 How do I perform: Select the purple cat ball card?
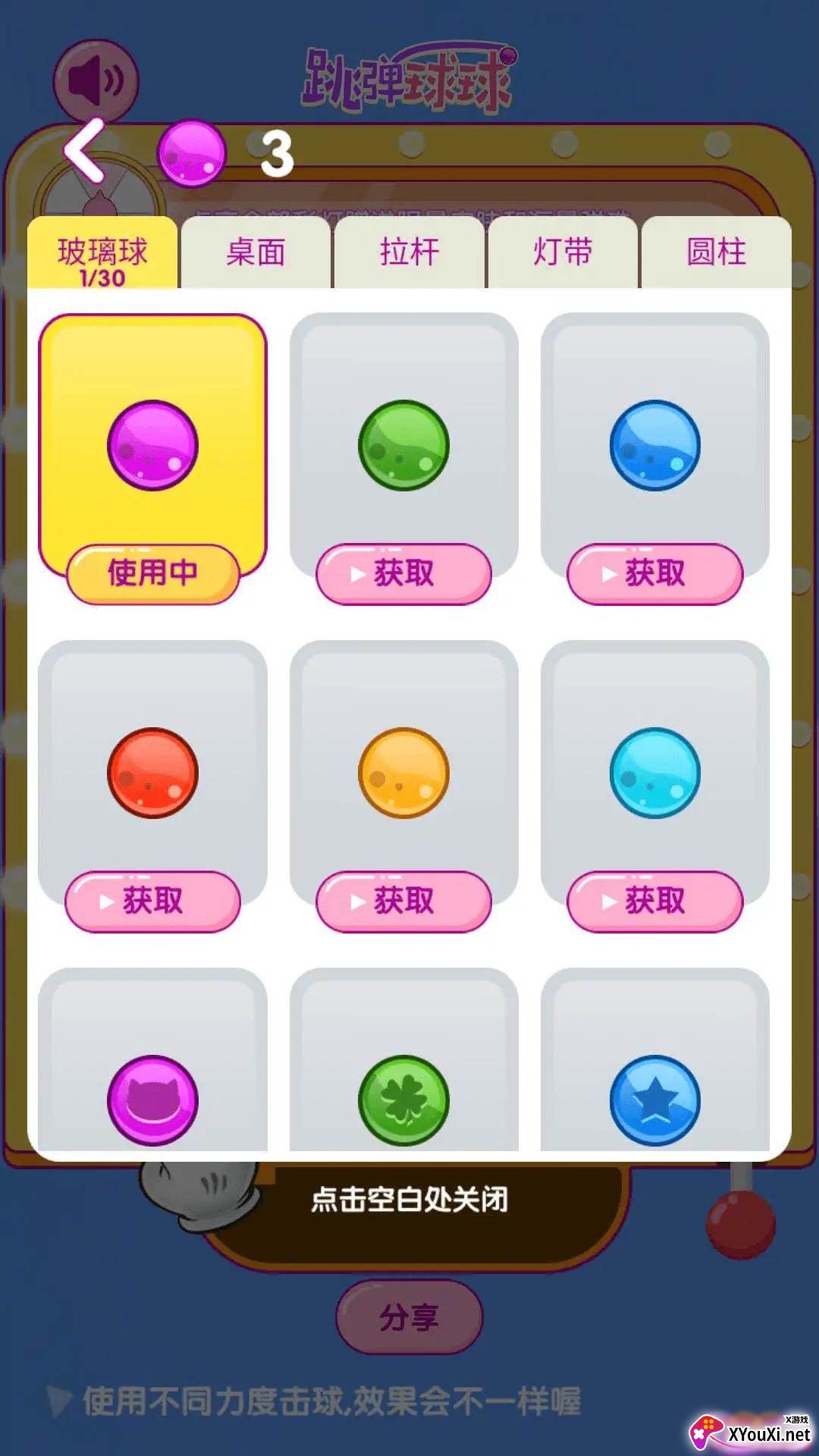tap(152, 1100)
